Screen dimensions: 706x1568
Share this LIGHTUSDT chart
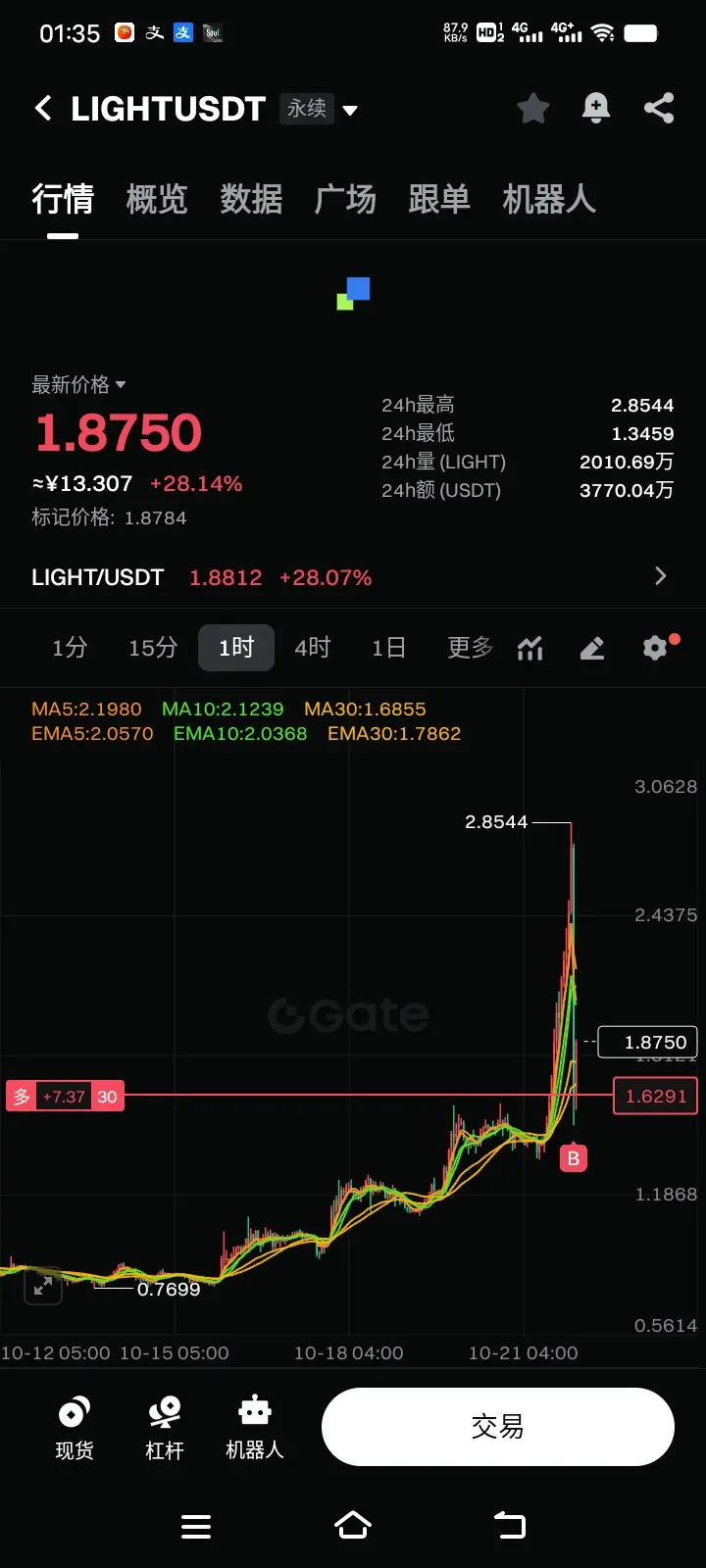[659, 108]
